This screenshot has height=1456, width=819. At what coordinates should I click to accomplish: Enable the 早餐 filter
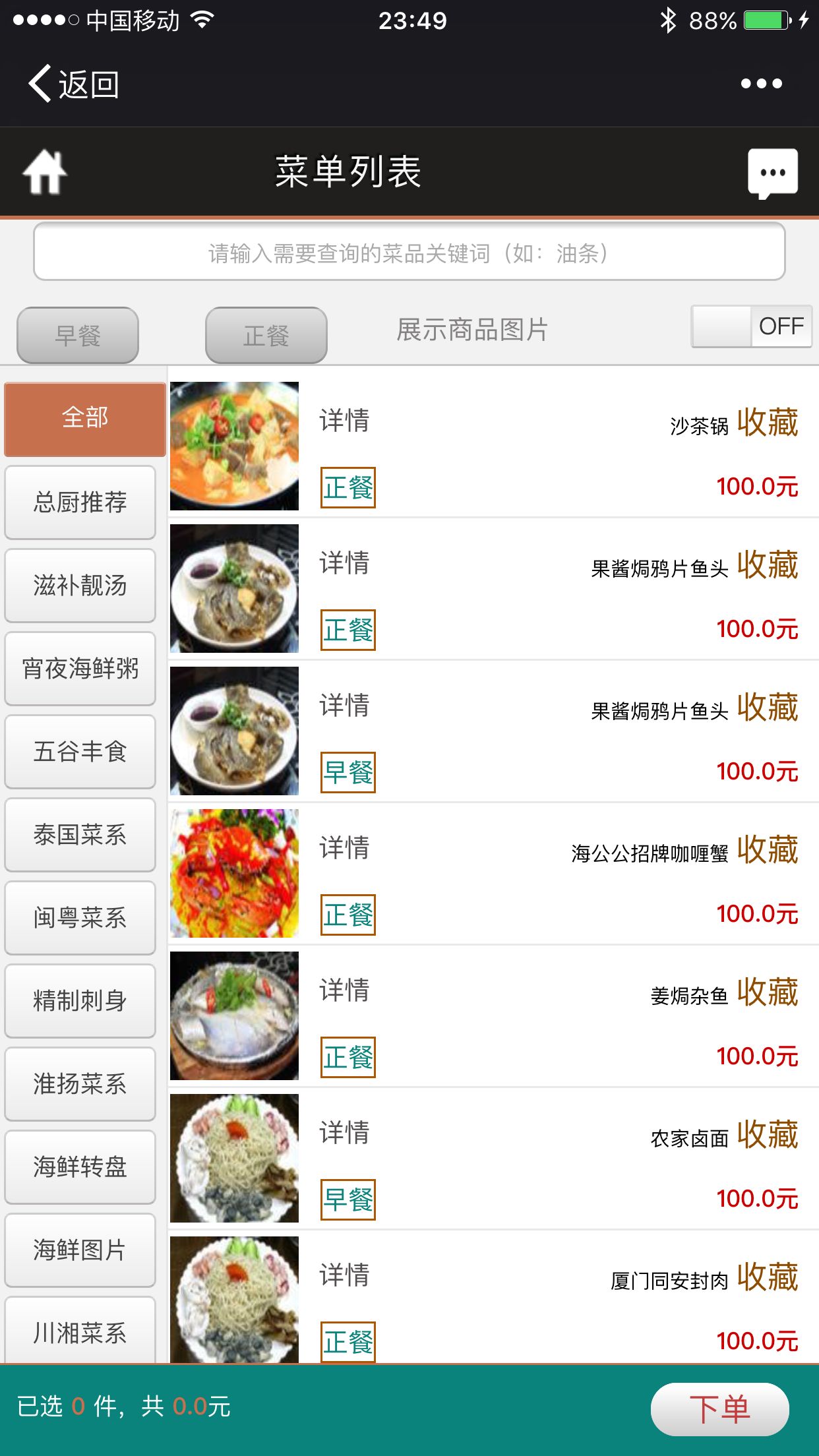tap(76, 335)
